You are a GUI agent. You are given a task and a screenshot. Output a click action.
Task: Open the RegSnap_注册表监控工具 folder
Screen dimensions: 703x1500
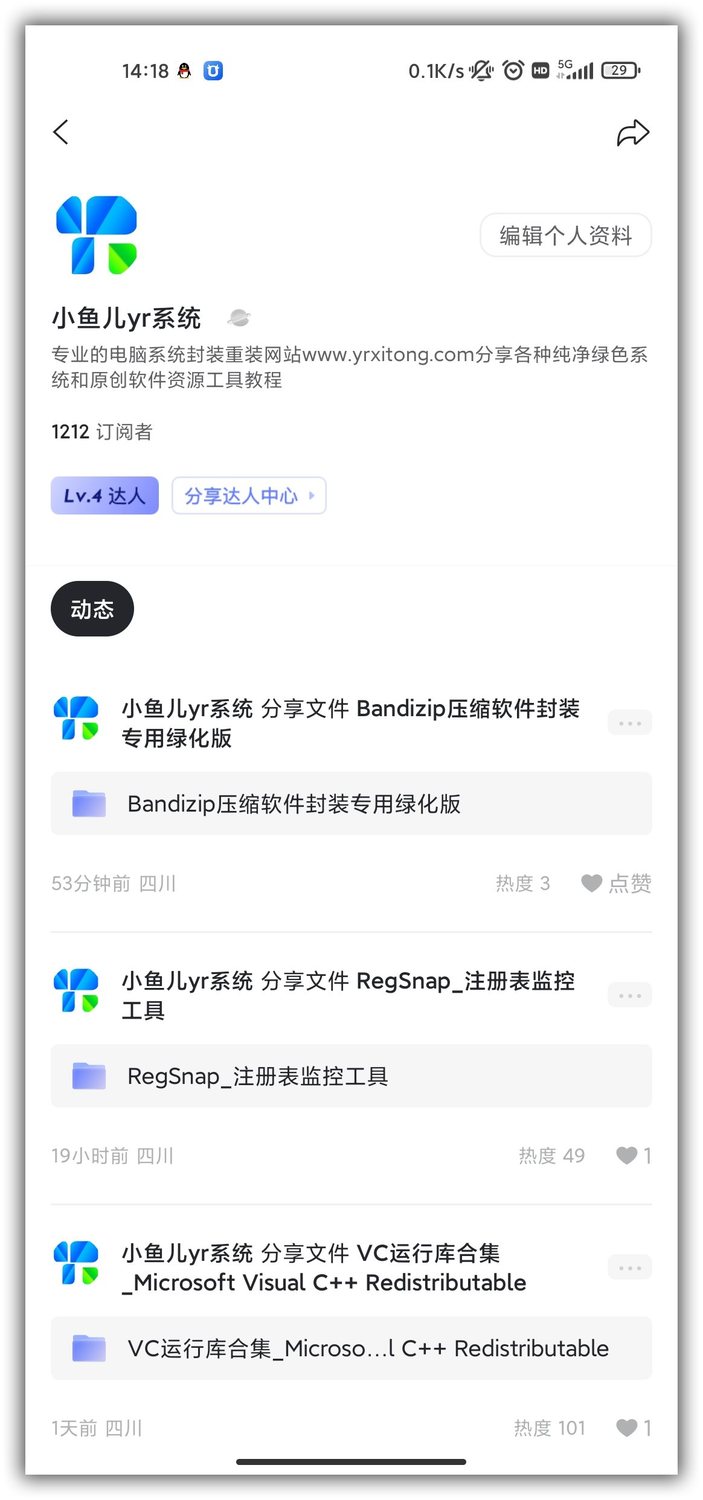tap(351, 1076)
